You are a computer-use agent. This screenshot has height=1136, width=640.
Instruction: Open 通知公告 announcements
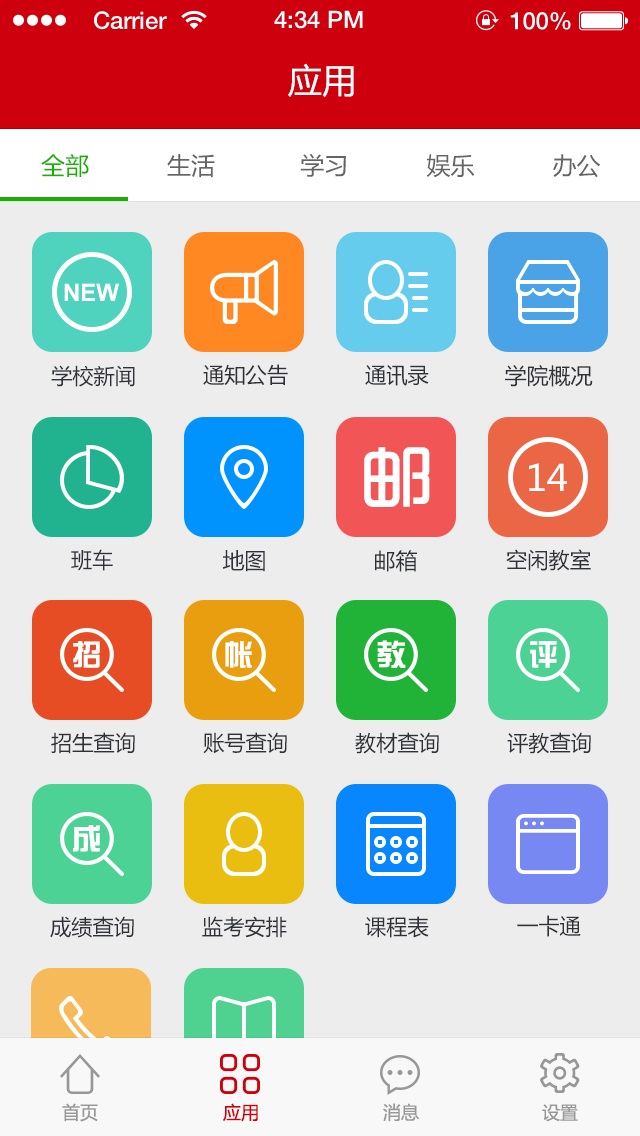(244, 292)
